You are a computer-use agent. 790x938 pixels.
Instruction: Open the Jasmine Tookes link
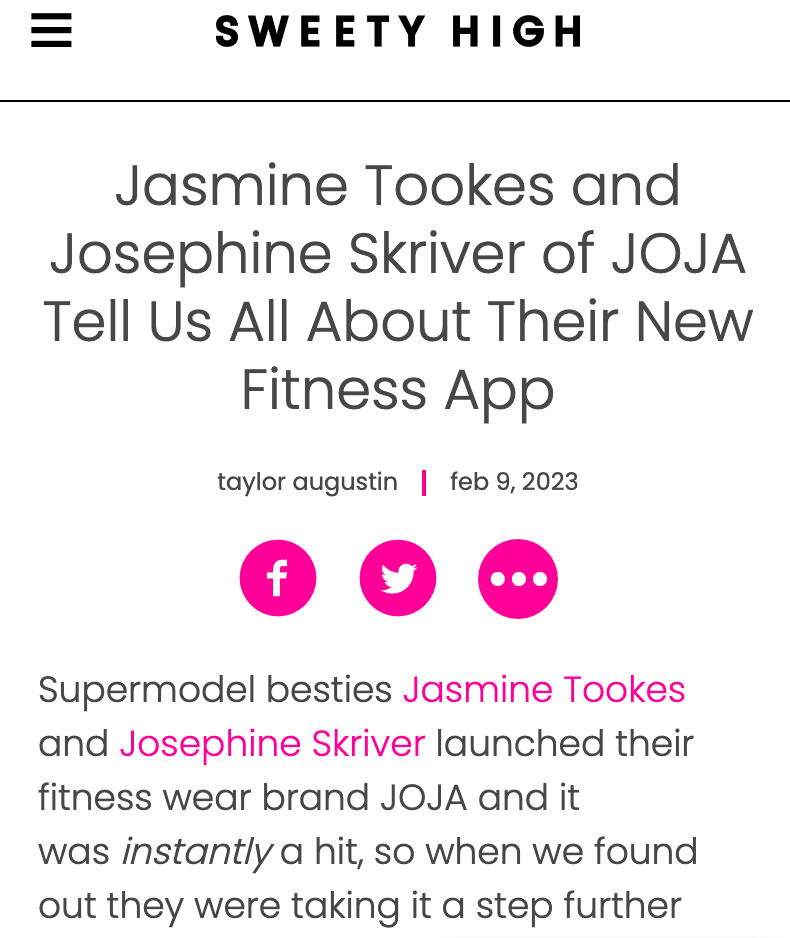point(544,690)
